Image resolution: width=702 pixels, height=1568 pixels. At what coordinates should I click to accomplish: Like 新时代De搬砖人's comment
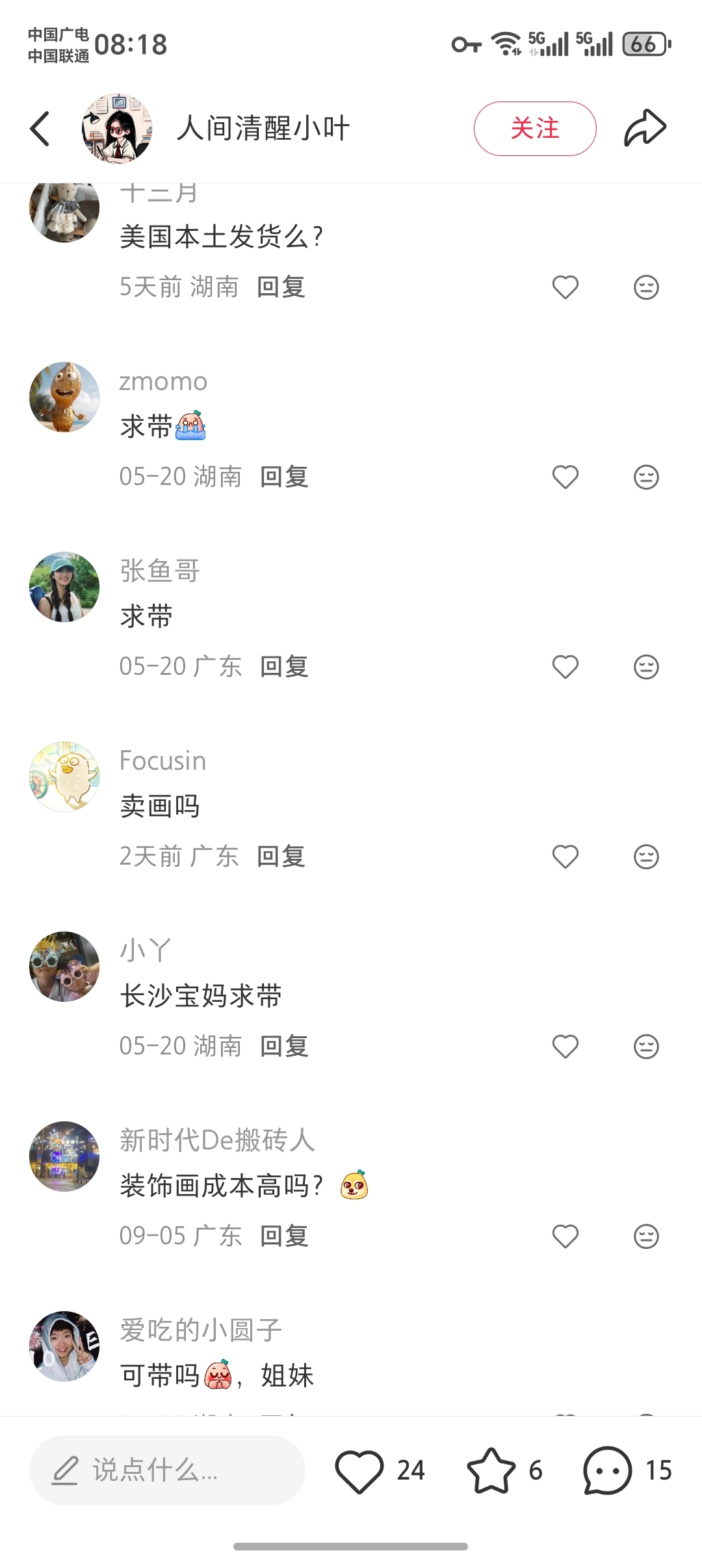point(565,1236)
